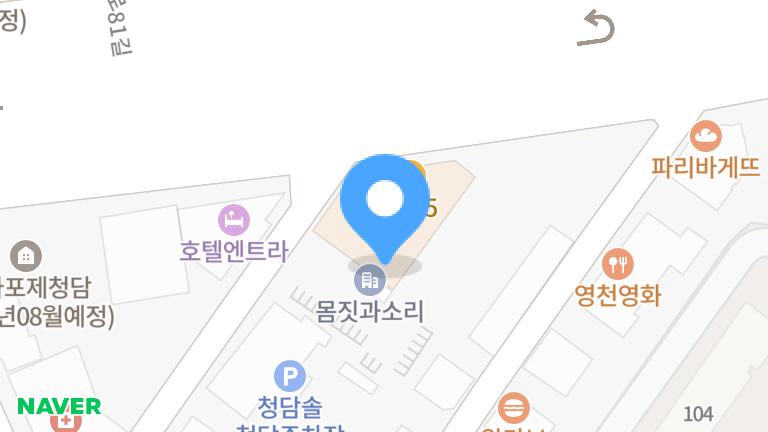The image size is (768, 432).
Task: Open the 청담솔 parking lot marker
Action: point(289,377)
